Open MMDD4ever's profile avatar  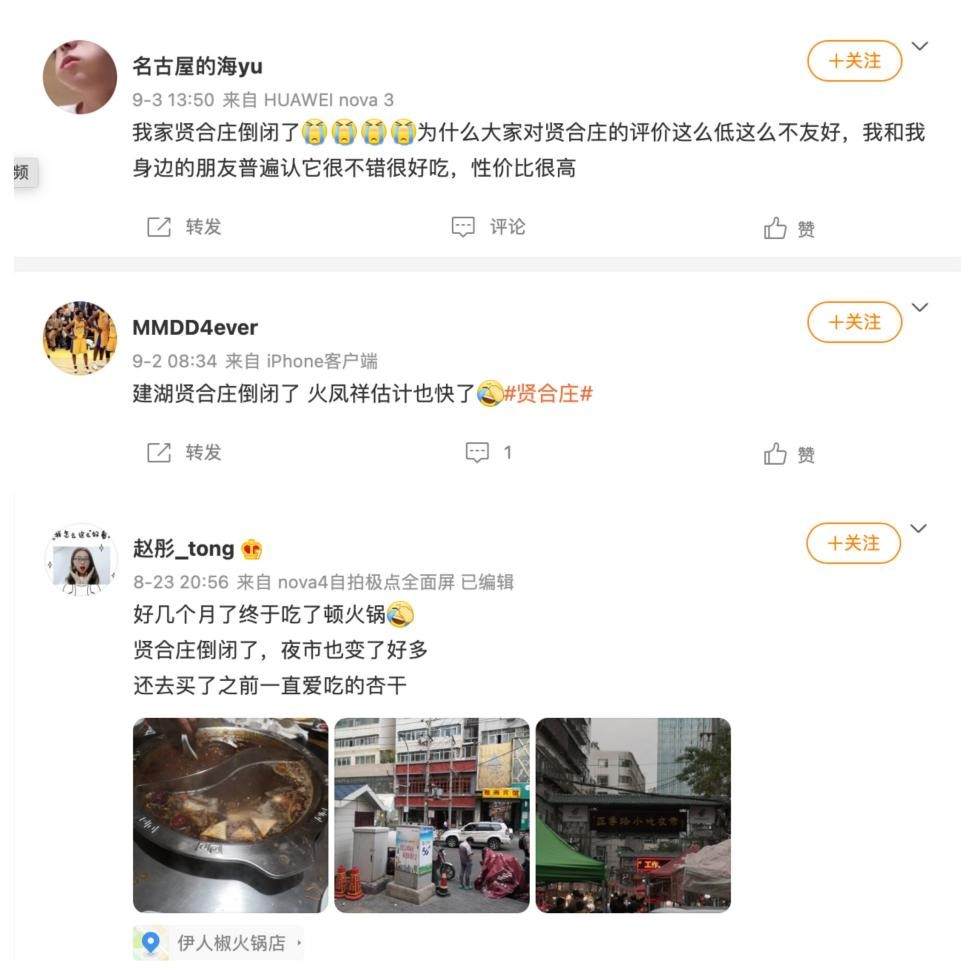[80, 338]
